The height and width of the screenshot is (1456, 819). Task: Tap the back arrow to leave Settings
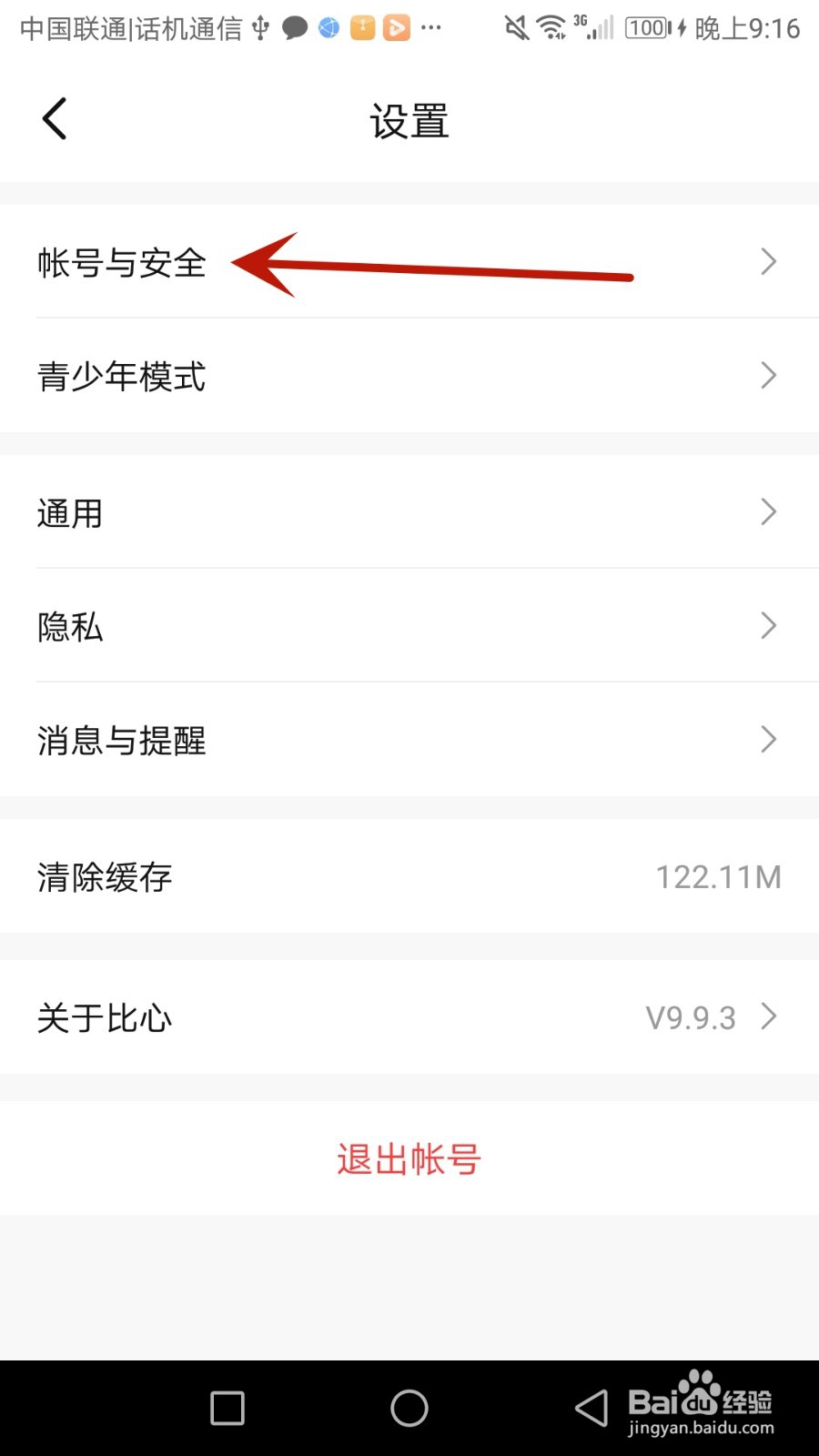click(54, 117)
